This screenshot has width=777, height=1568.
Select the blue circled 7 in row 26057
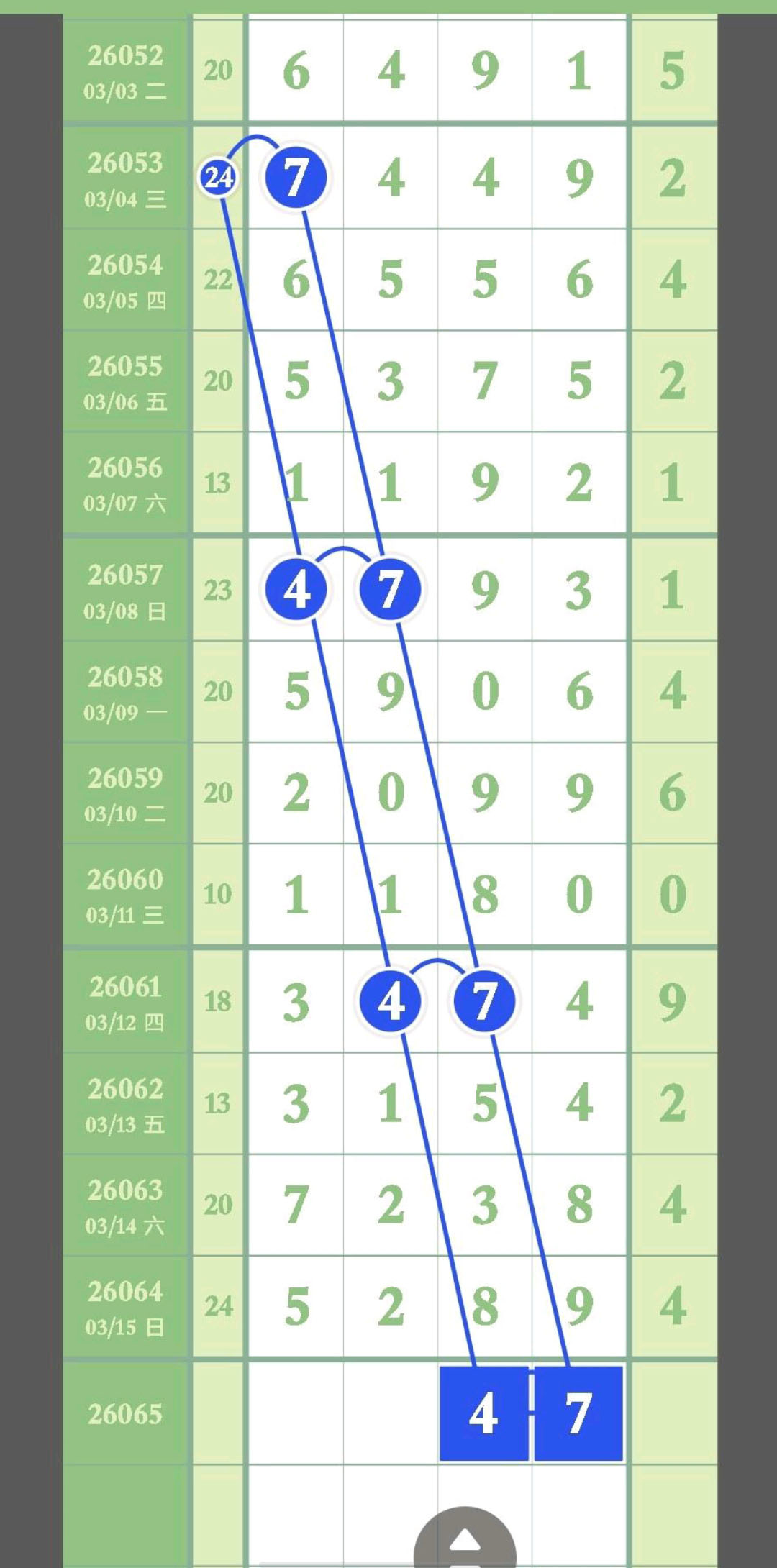click(391, 588)
